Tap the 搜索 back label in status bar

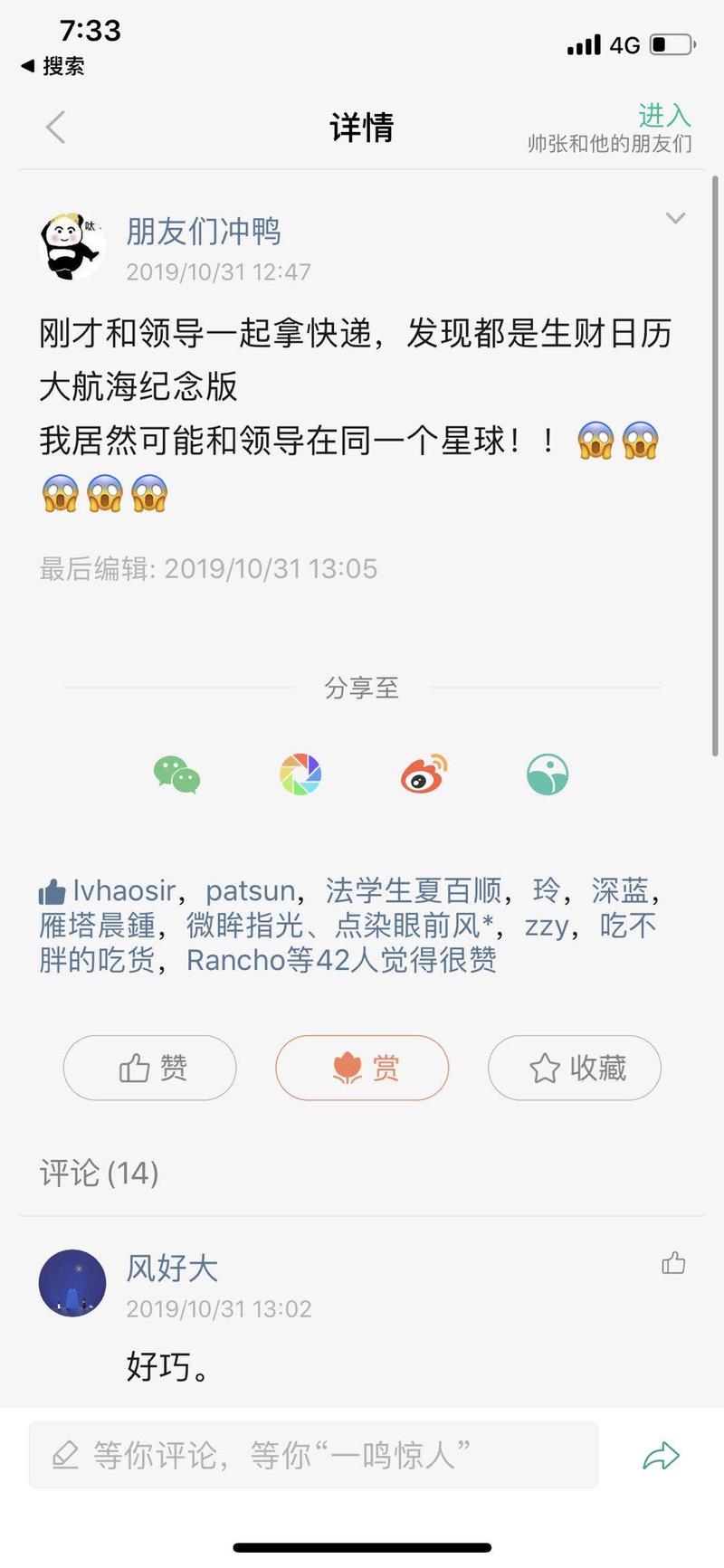[x=56, y=67]
